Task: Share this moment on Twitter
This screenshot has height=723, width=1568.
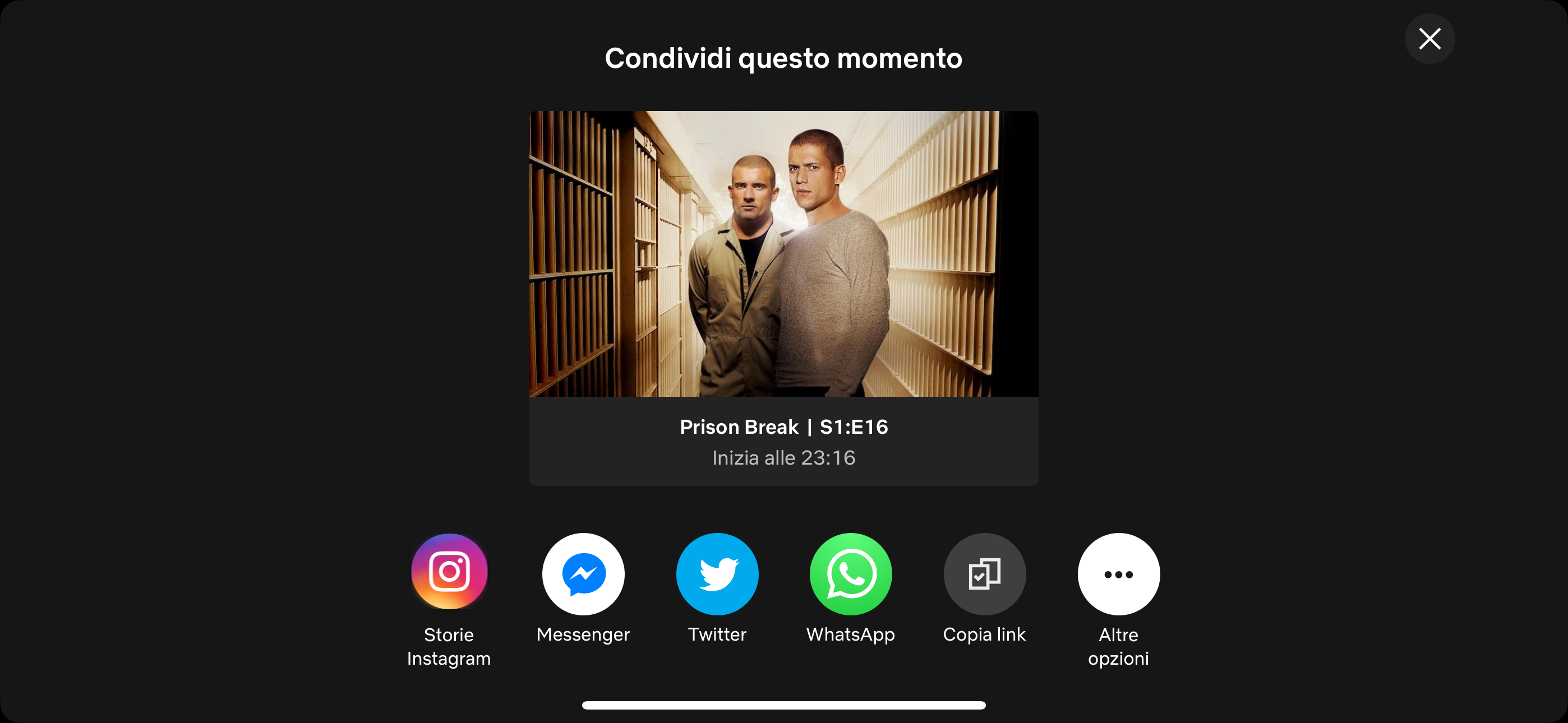Action: pos(717,574)
